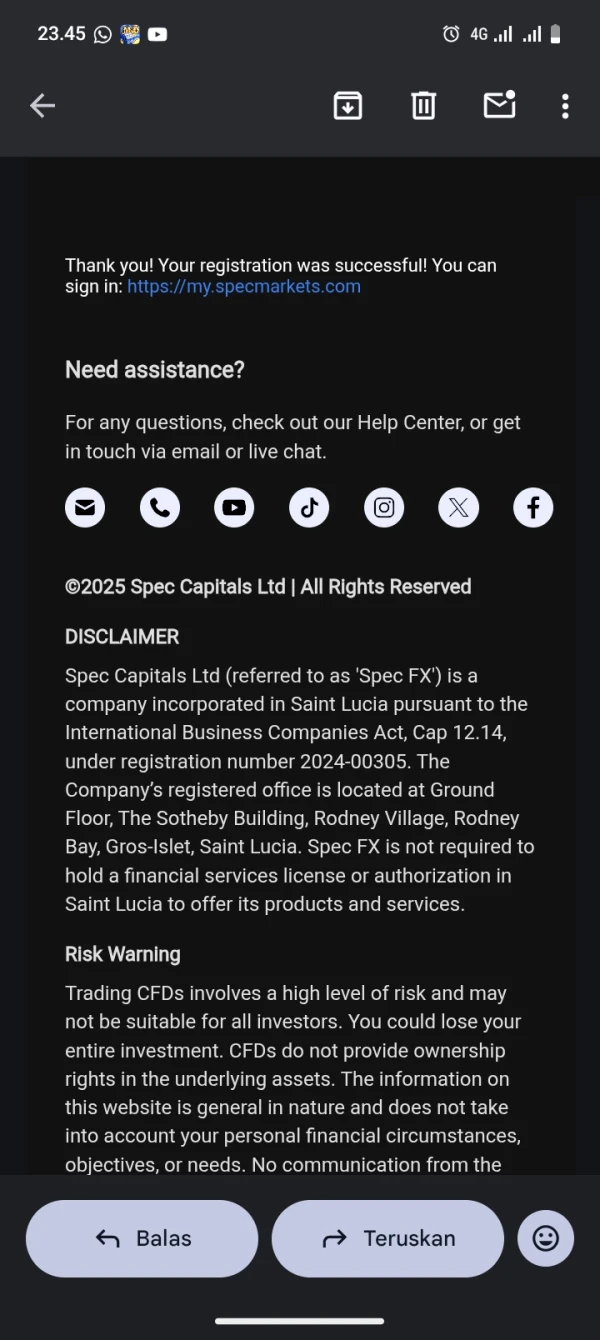Viewport: 600px width, 1340px height.
Task: Go back to the inbox
Action: 42,105
